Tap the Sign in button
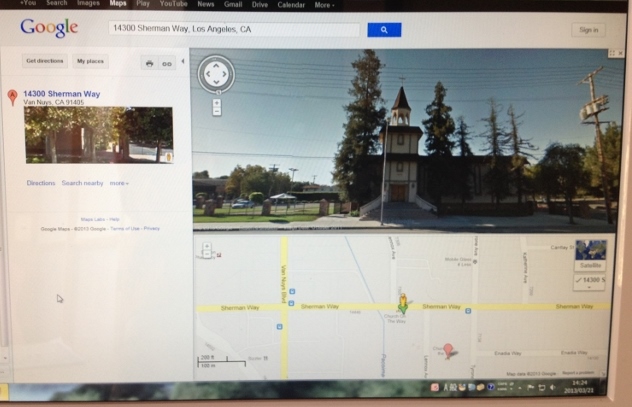The height and width of the screenshot is (407, 632). [588, 30]
